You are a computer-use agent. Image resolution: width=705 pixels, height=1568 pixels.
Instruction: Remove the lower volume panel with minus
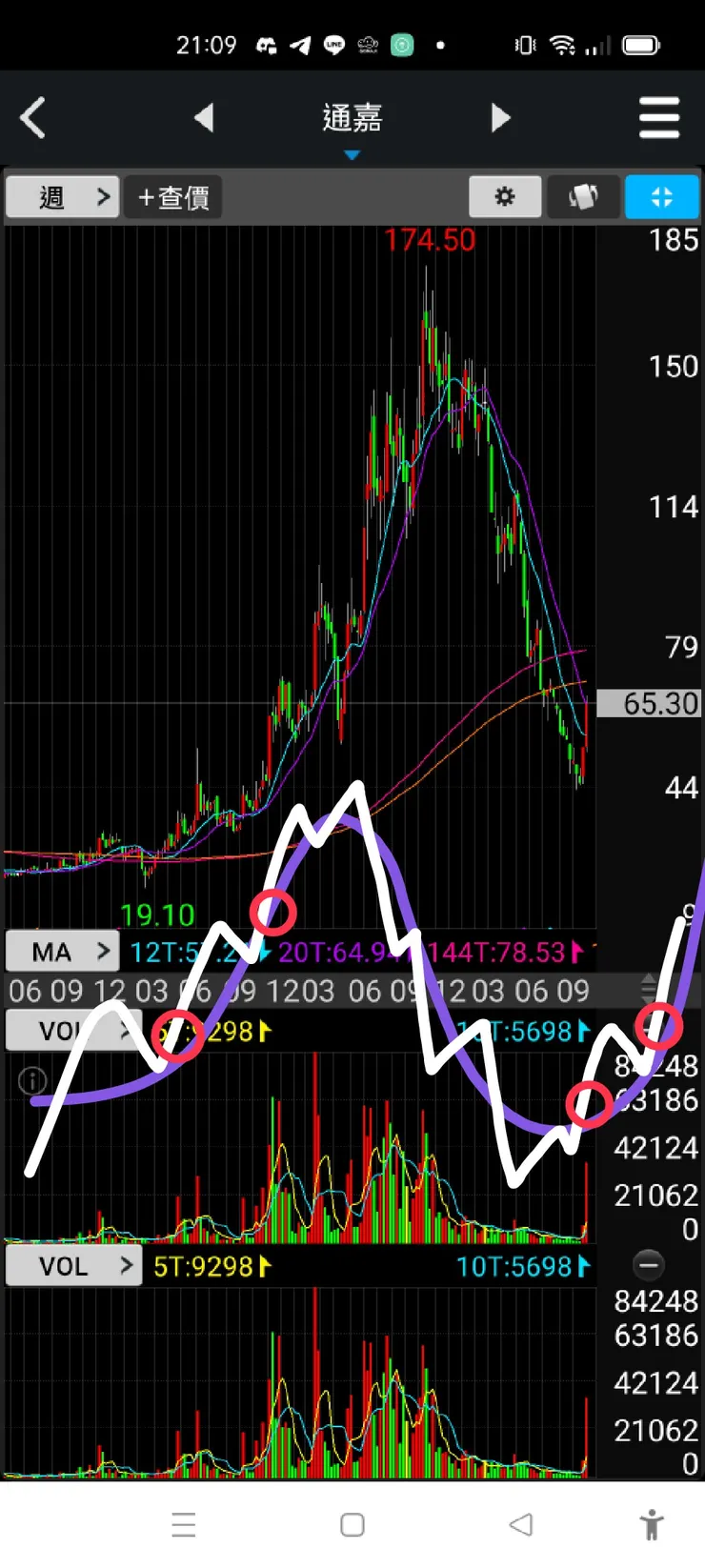(649, 1265)
